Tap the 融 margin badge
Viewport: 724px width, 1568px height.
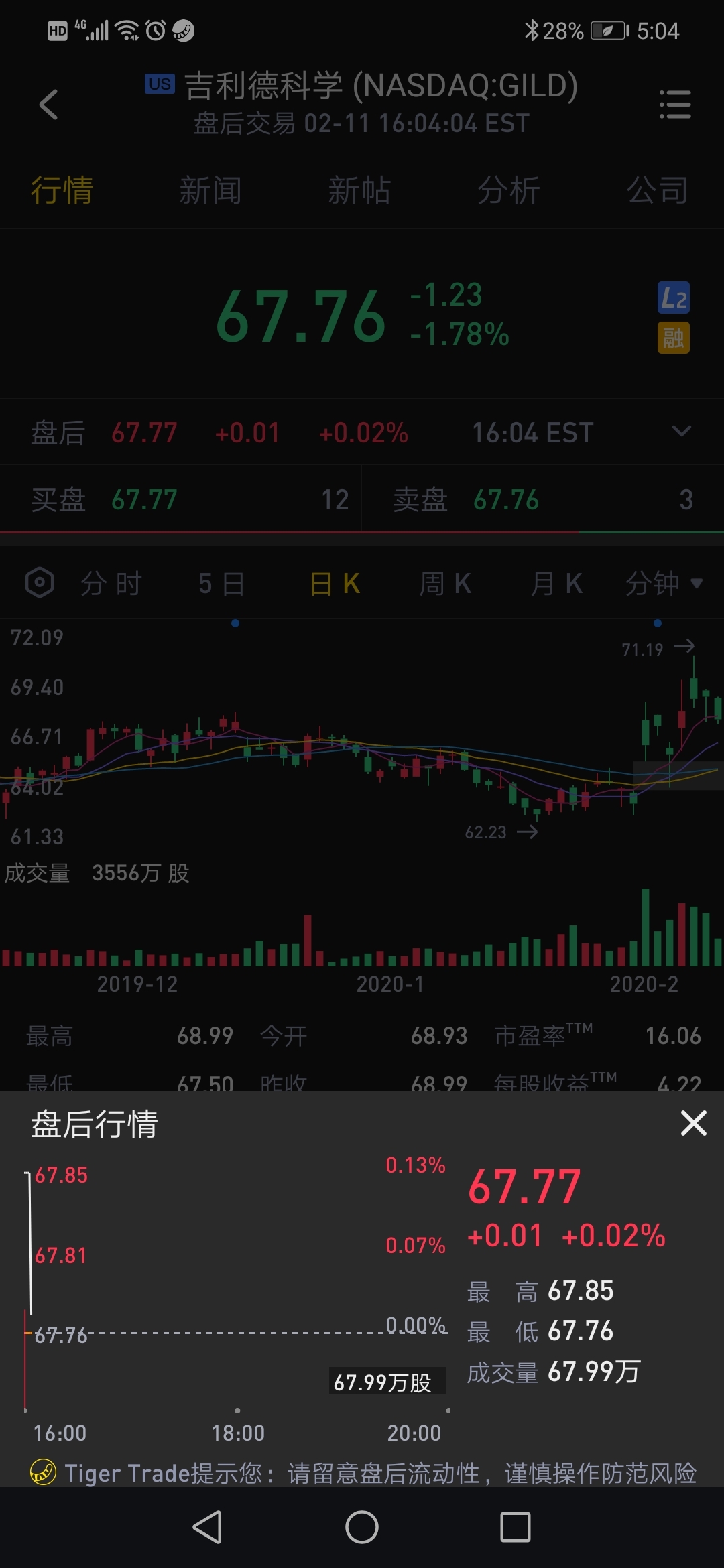pyautogui.click(x=673, y=338)
